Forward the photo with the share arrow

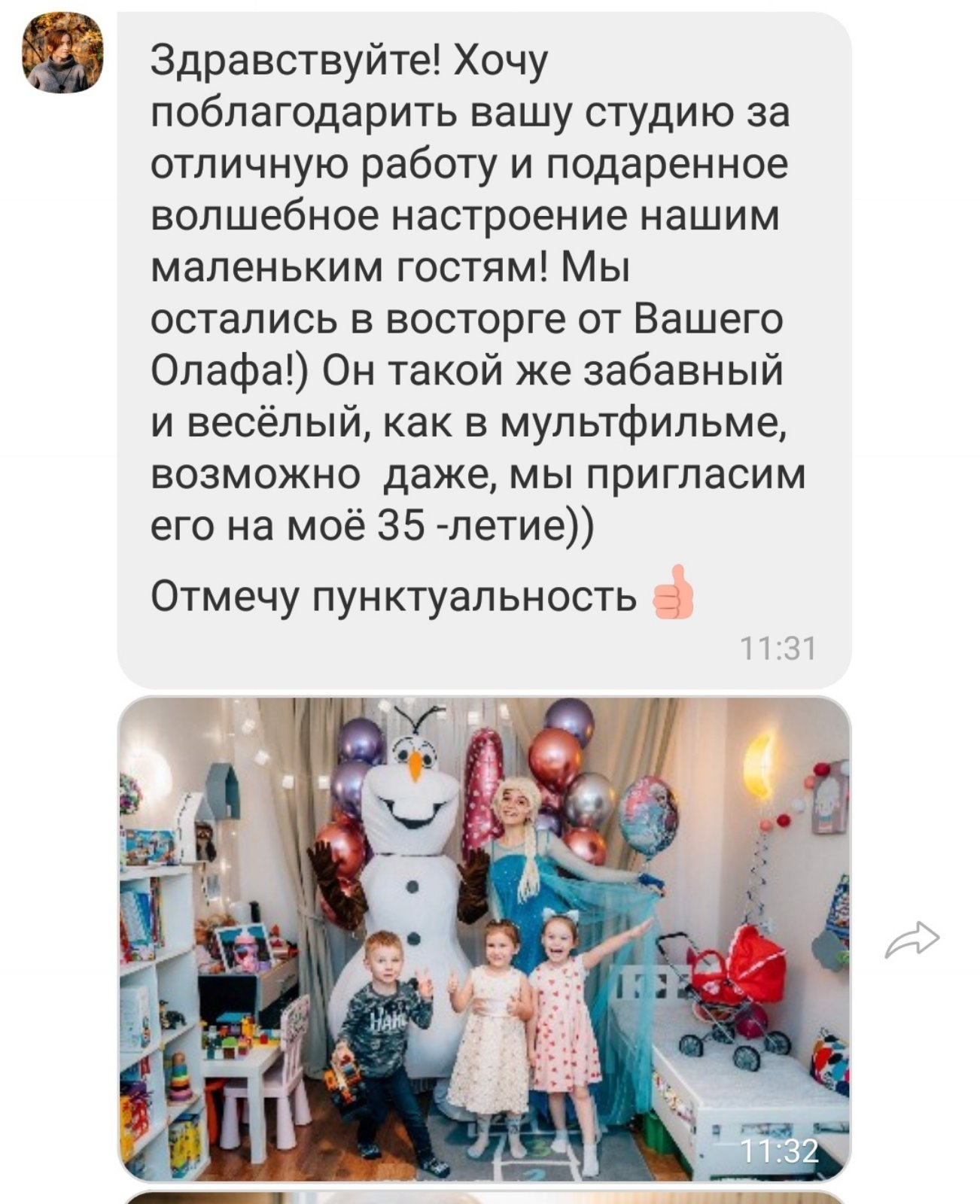point(913,940)
